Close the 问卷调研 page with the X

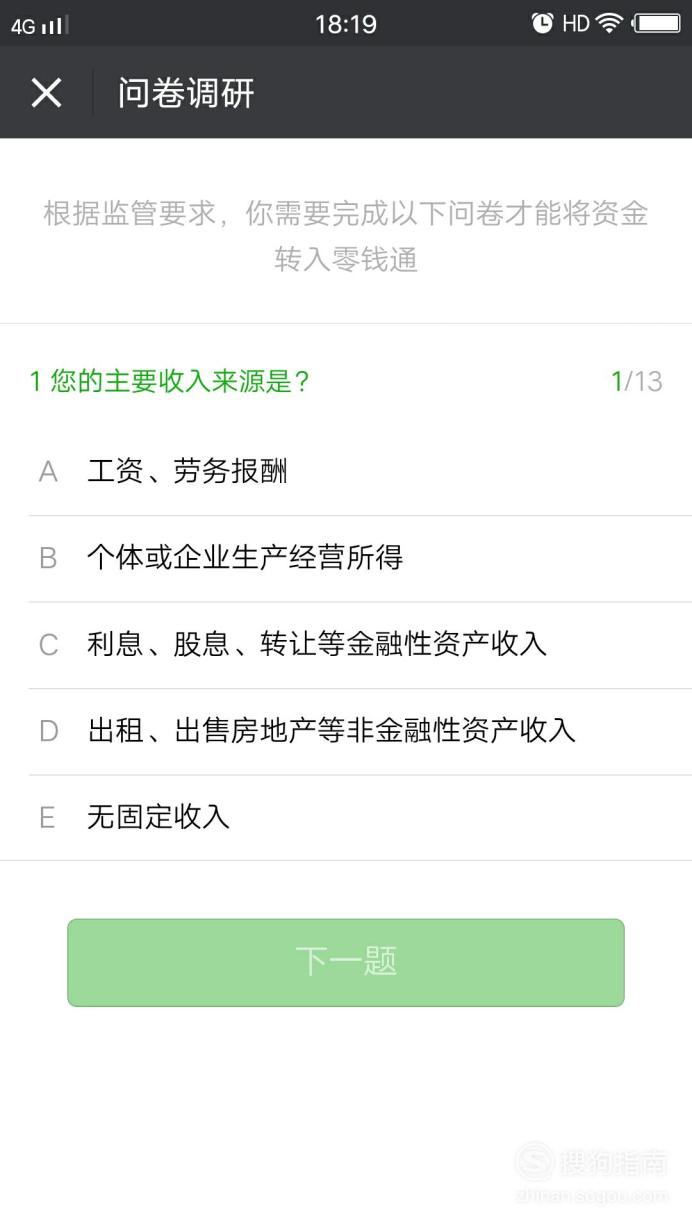46,93
